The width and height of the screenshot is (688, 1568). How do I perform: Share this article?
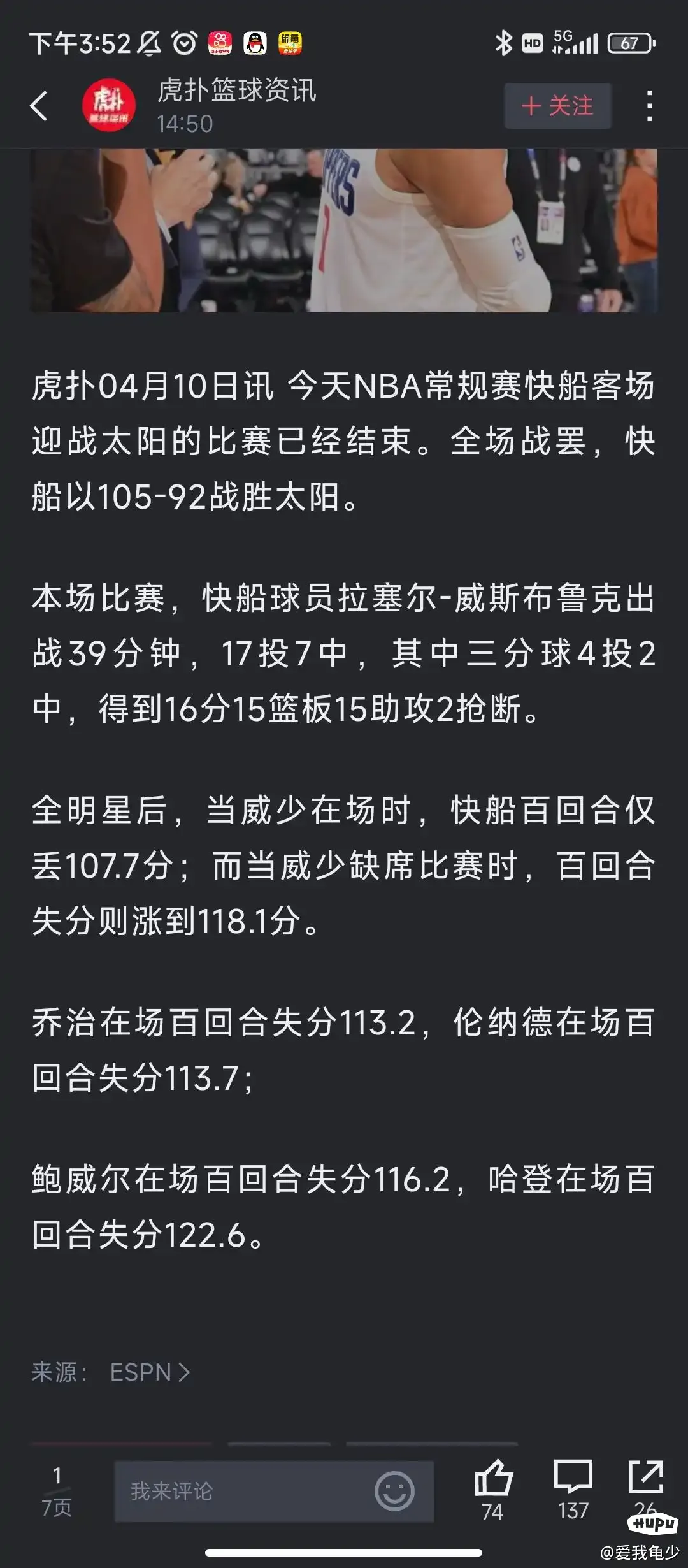pyautogui.click(x=646, y=1485)
